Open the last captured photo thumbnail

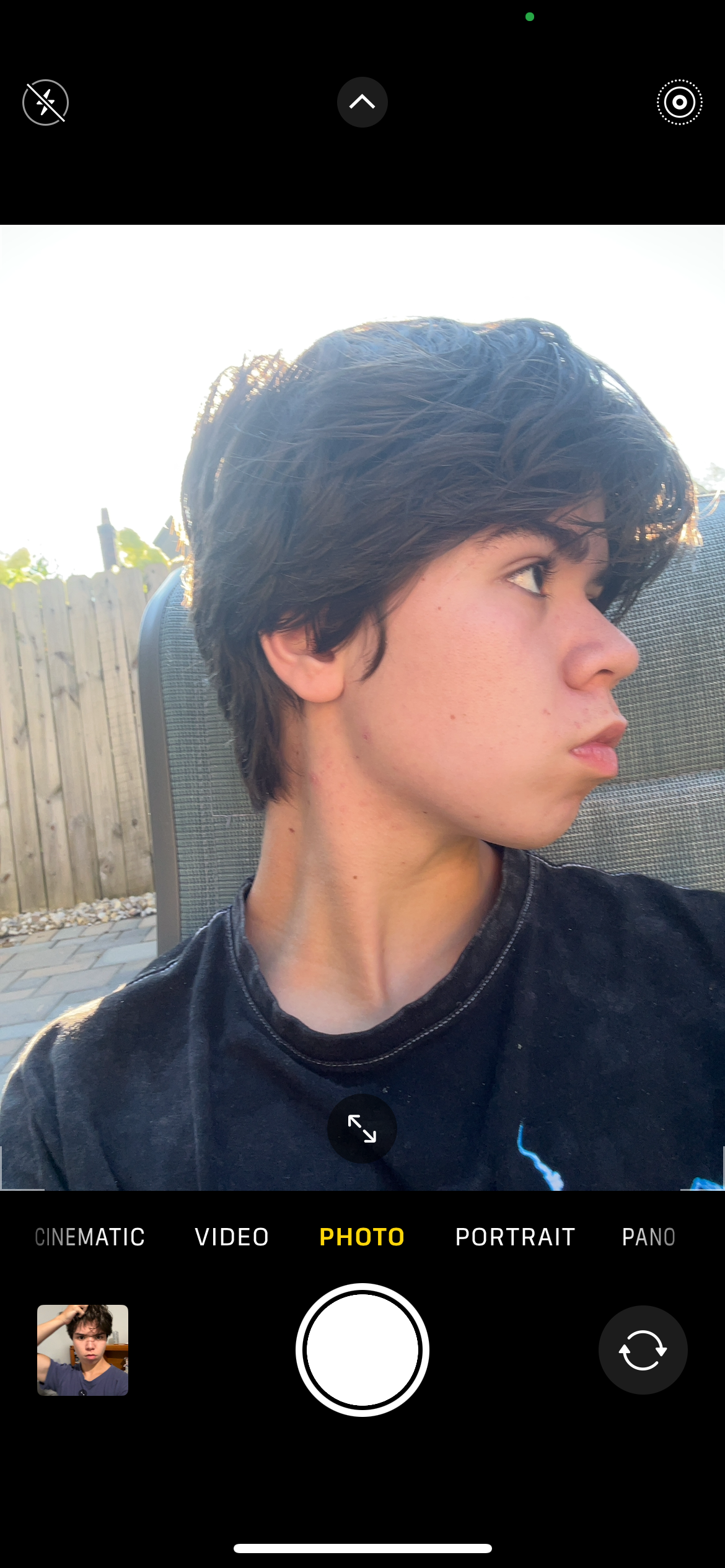click(83, 1350)
